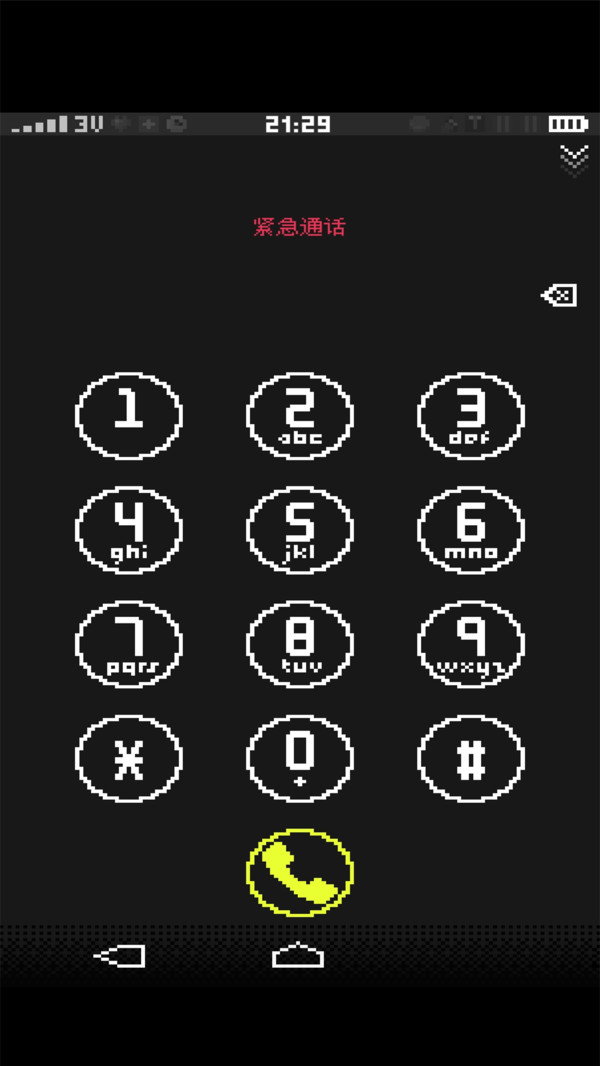Dial the 8 tuv key

click(x=300, y=644)
